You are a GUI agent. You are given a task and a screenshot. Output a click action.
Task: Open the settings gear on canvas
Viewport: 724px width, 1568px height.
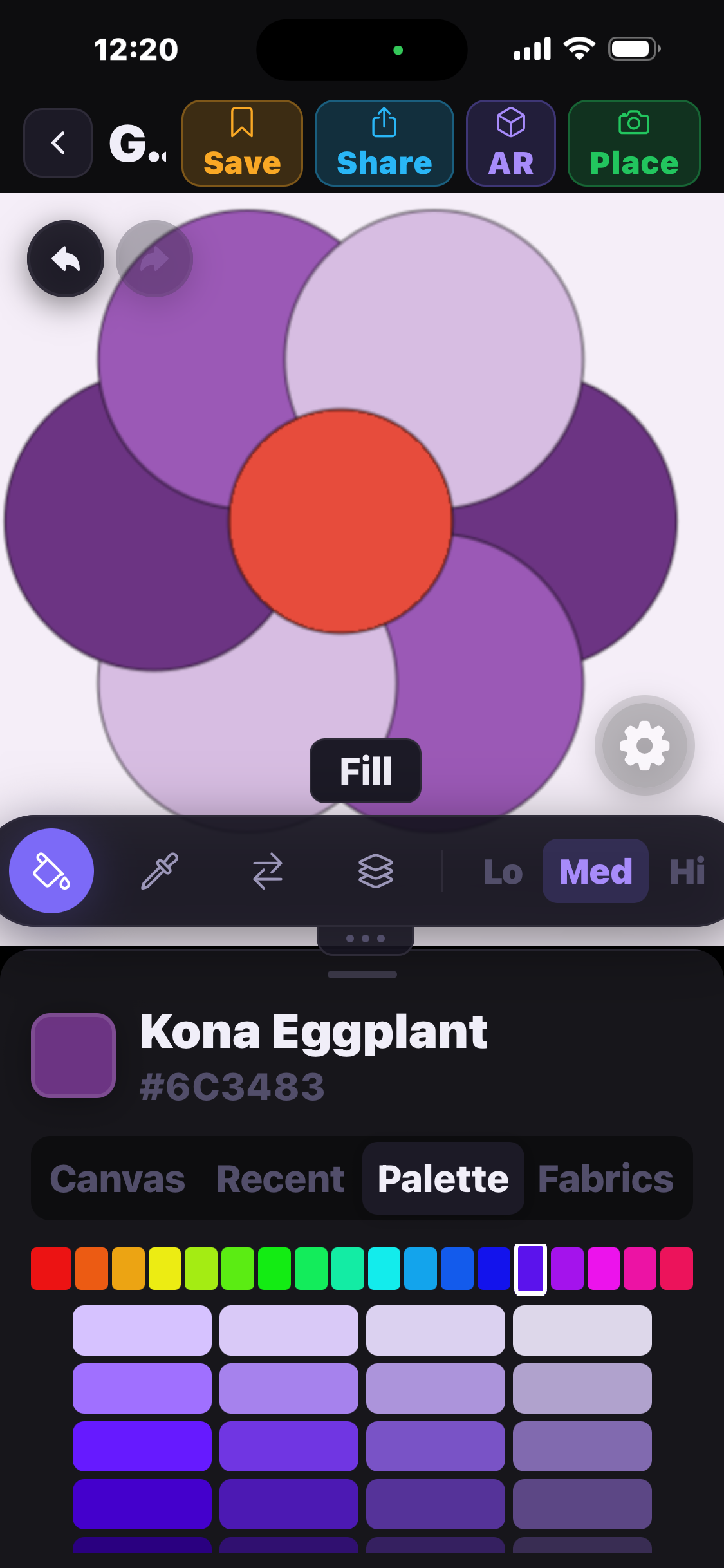point(644,745)
